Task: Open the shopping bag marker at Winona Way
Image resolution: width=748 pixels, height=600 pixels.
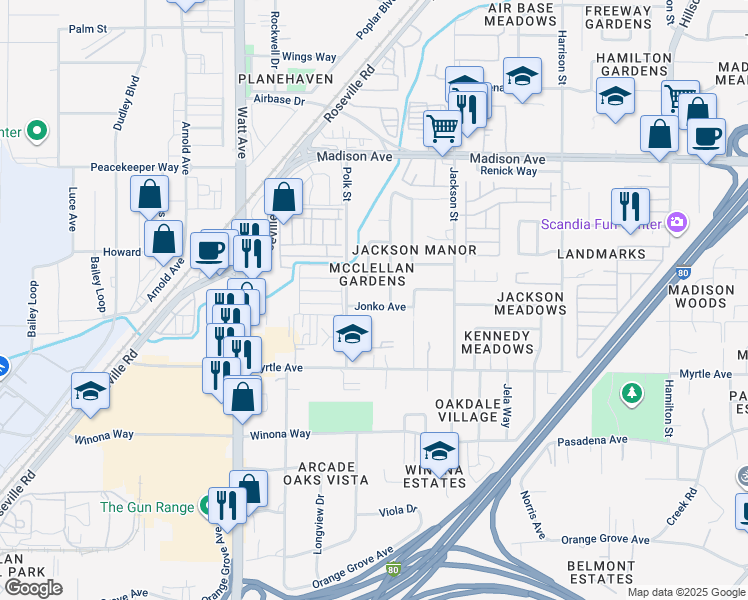Action: tap(243, 395)
